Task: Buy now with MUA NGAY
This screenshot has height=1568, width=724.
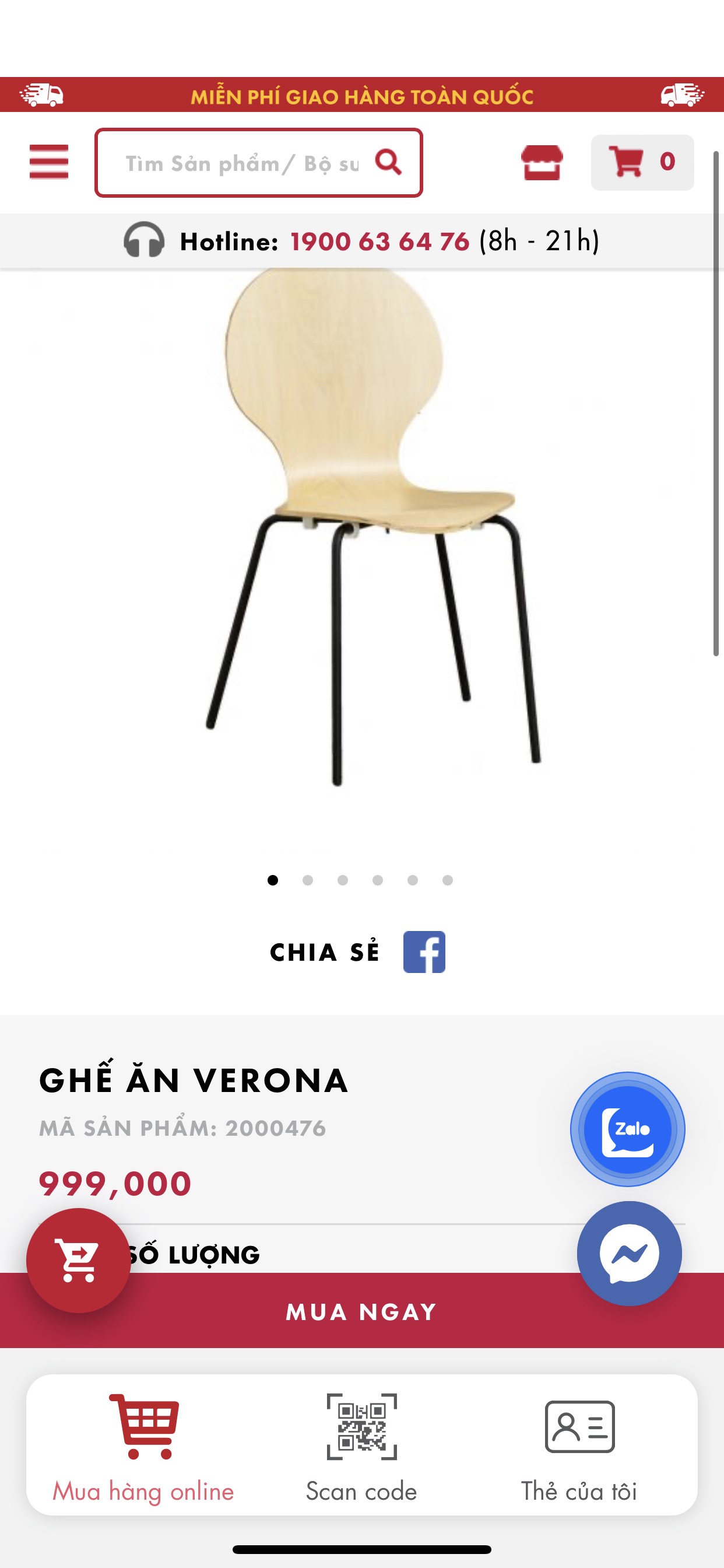Action: (x=361, y=1311)
